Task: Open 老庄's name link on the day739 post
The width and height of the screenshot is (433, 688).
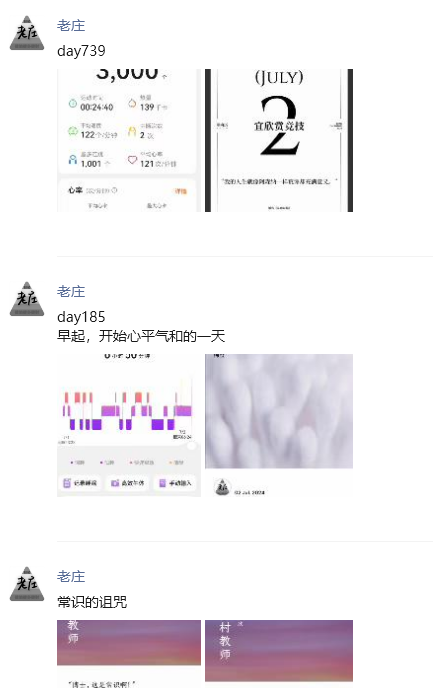Action: 71,25
